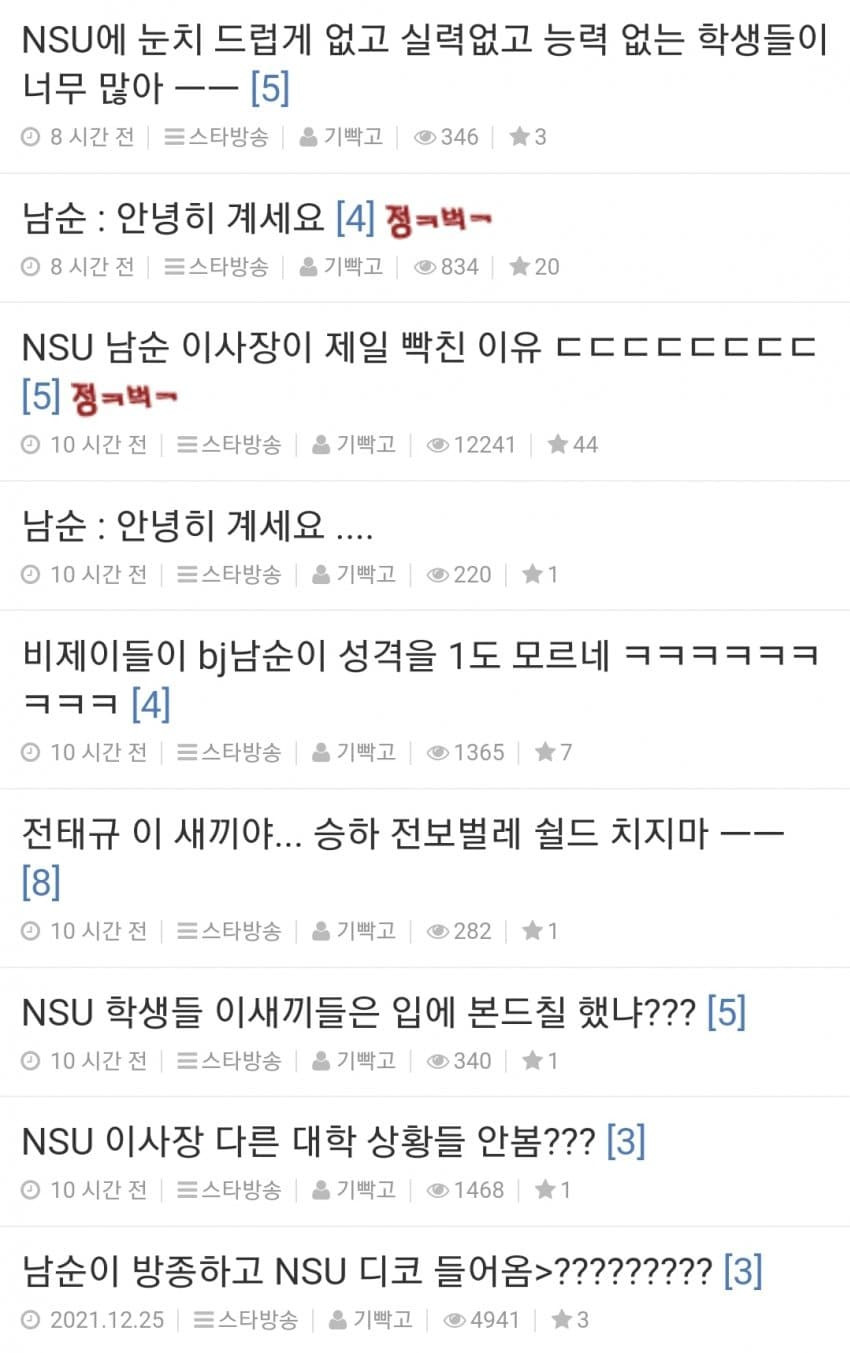Open '남순 : 안녕히 계세요 ....' post
The image size is (850, 1353).
coord(197,525)
